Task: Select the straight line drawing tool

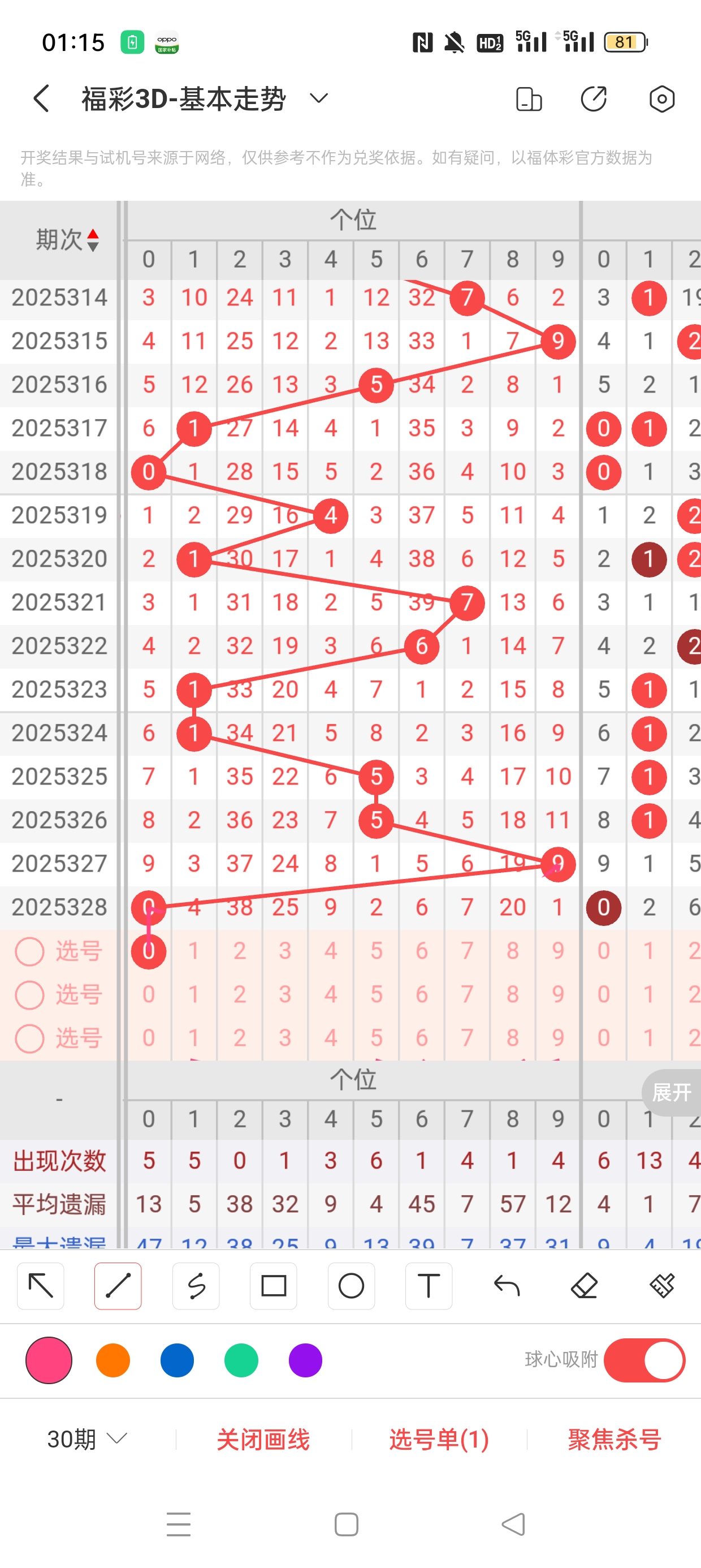Action: (118, 1286)
